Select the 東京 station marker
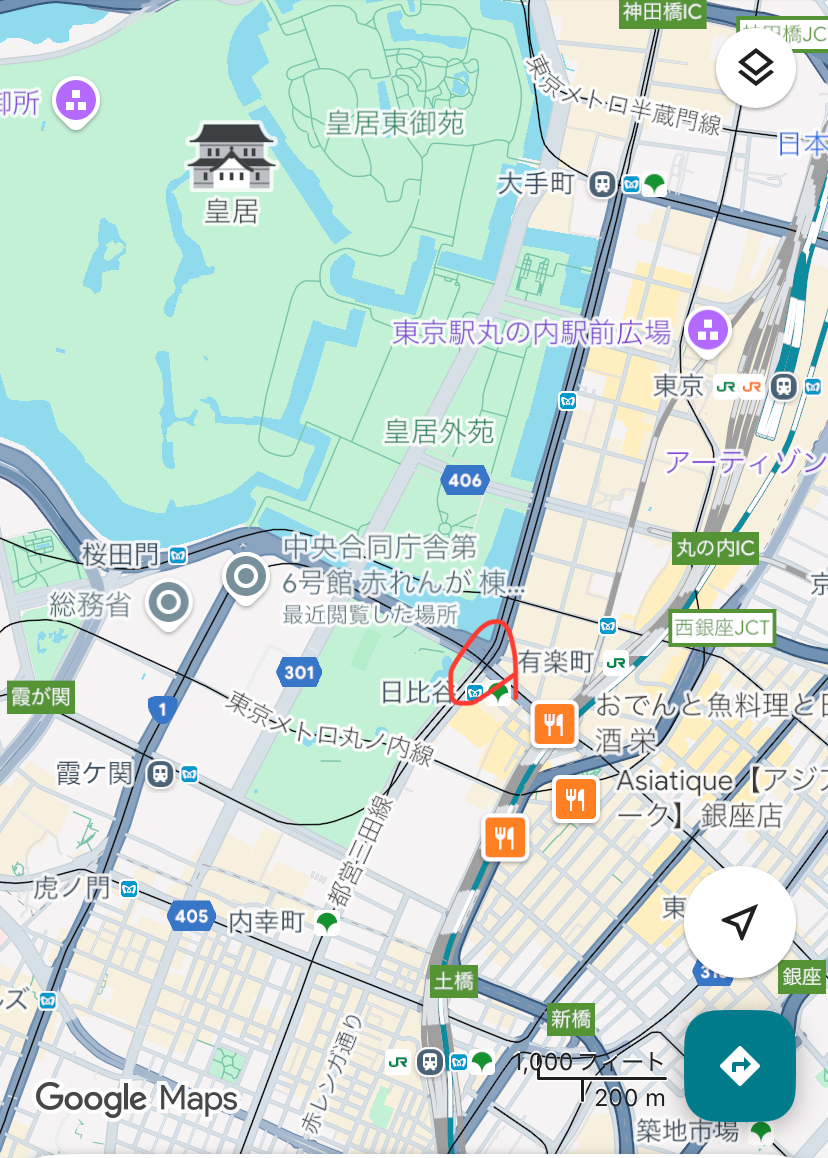Viewport: 828px width, 1158px height. tap(785, 385)
